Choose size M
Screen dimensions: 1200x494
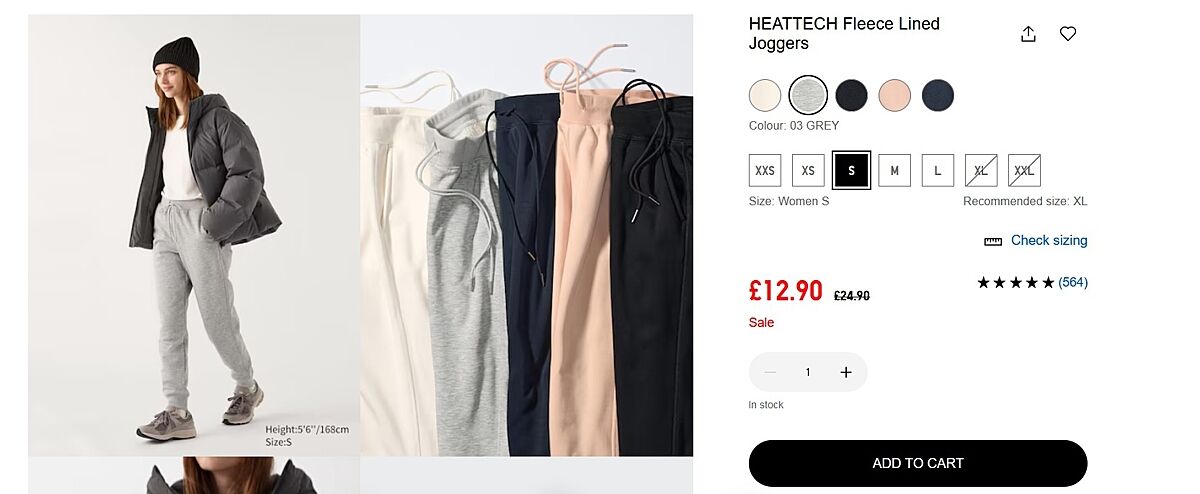(x=894, y=170)
